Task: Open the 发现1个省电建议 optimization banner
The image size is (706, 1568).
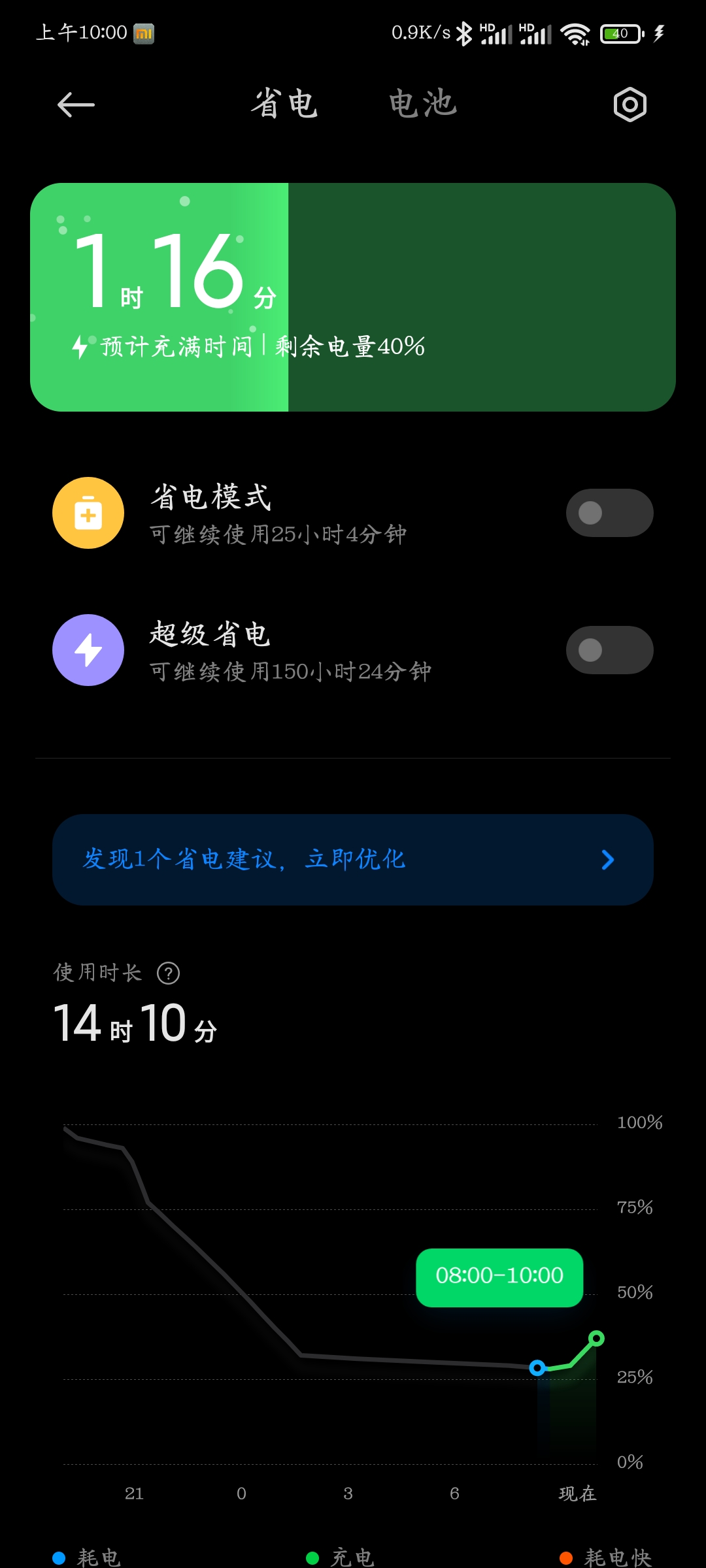Action: [353, 860]
